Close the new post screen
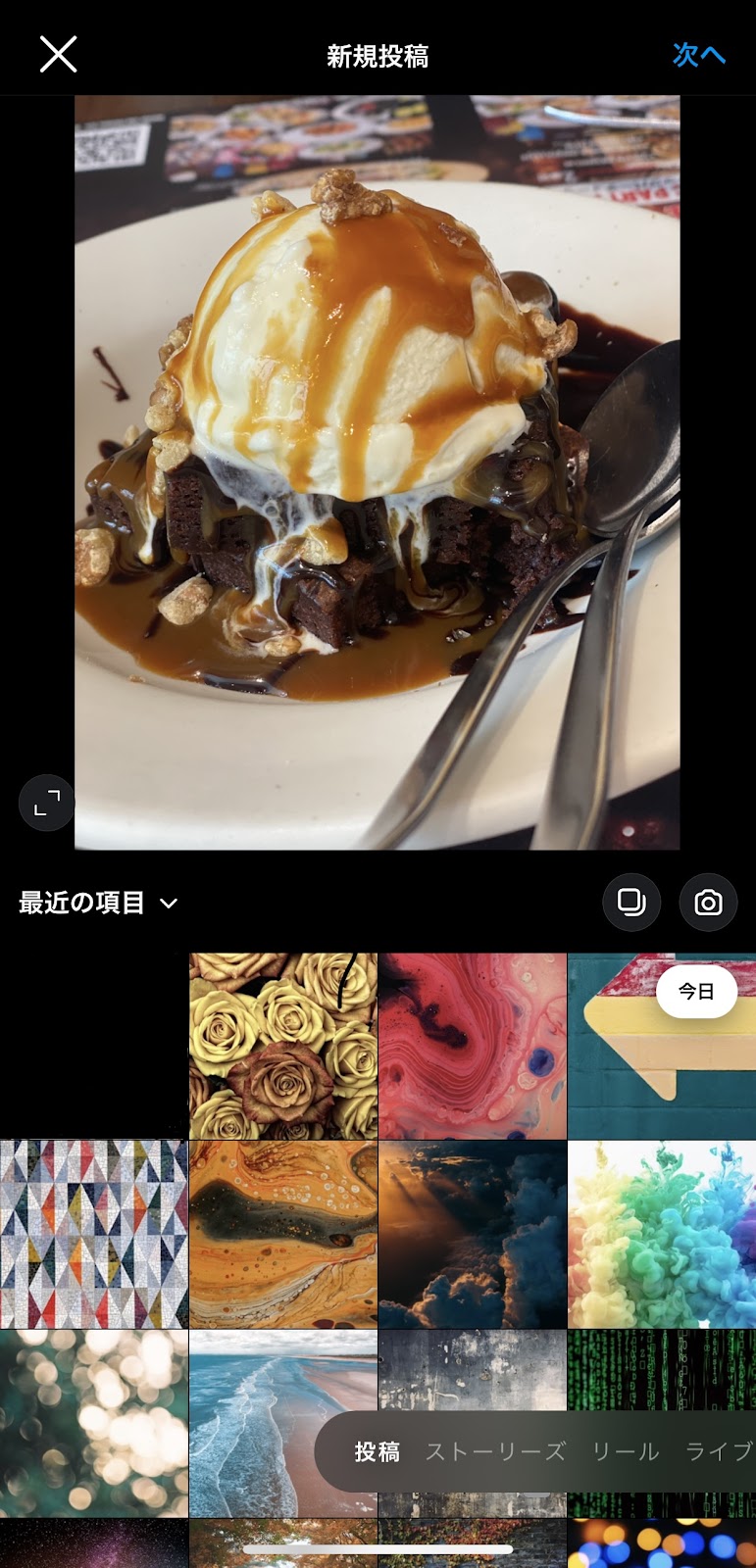The image size is (756, 1568). click(58, 55)
